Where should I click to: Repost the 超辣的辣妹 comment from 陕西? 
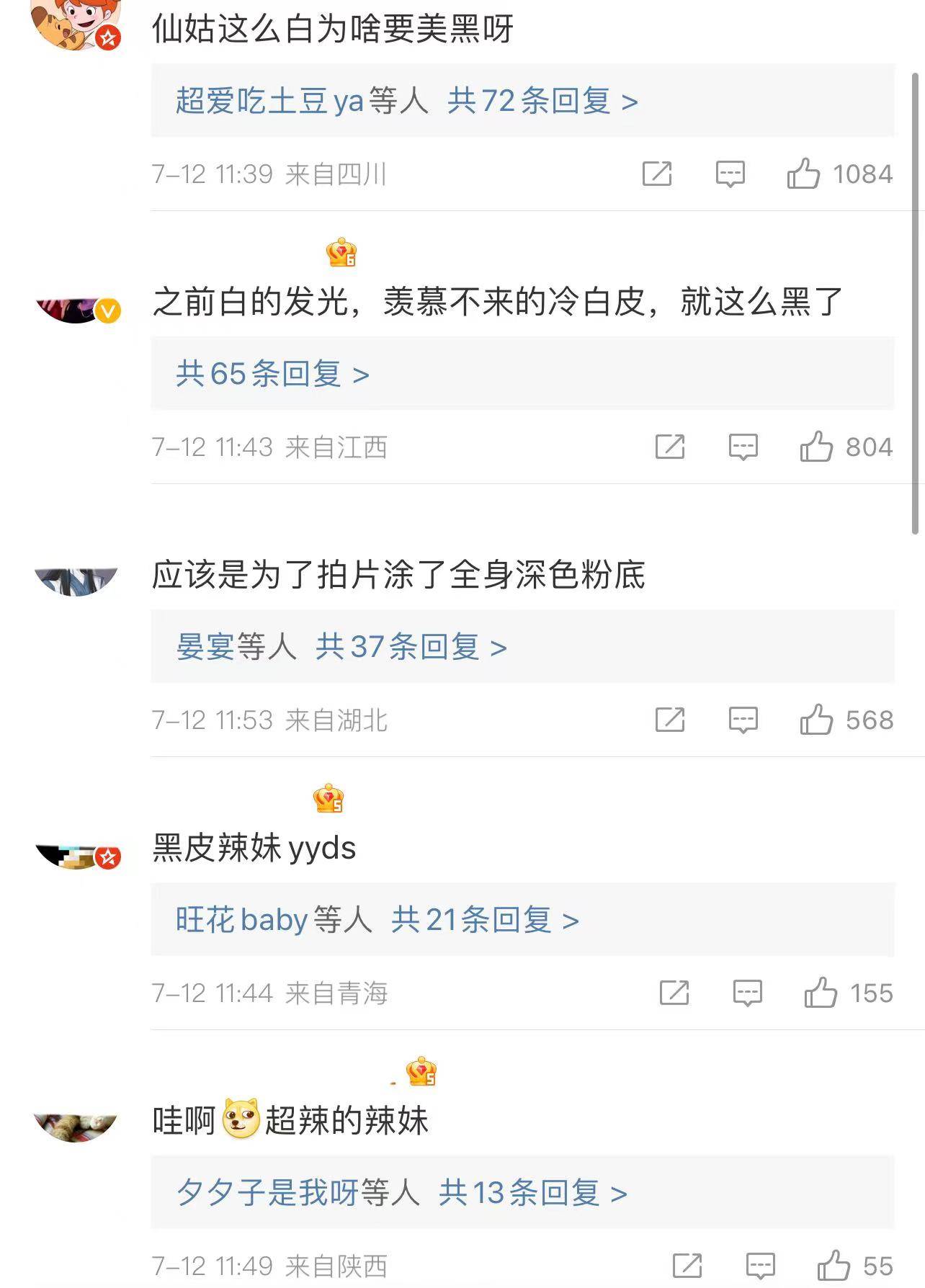point(687,1266)
